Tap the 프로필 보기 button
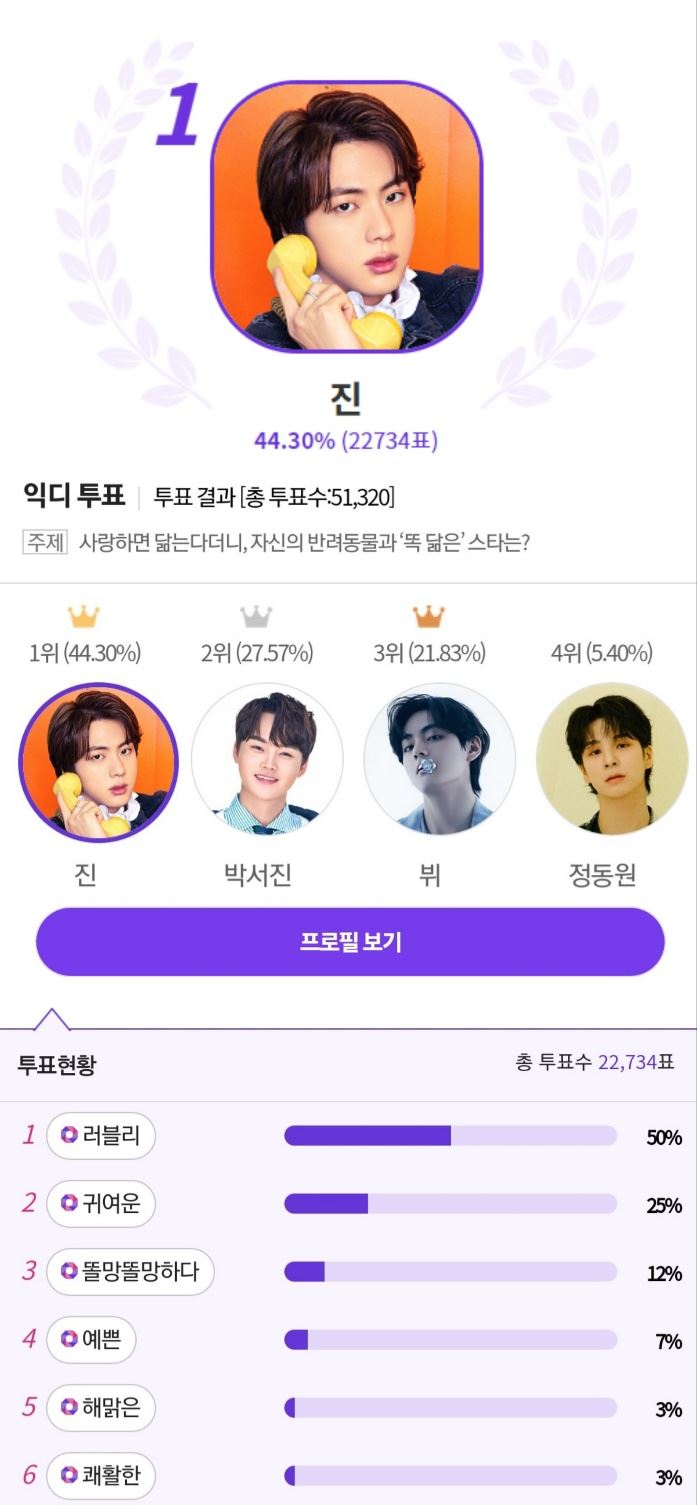This screenshot has height=1505, width=697. [x=350, y=942]
